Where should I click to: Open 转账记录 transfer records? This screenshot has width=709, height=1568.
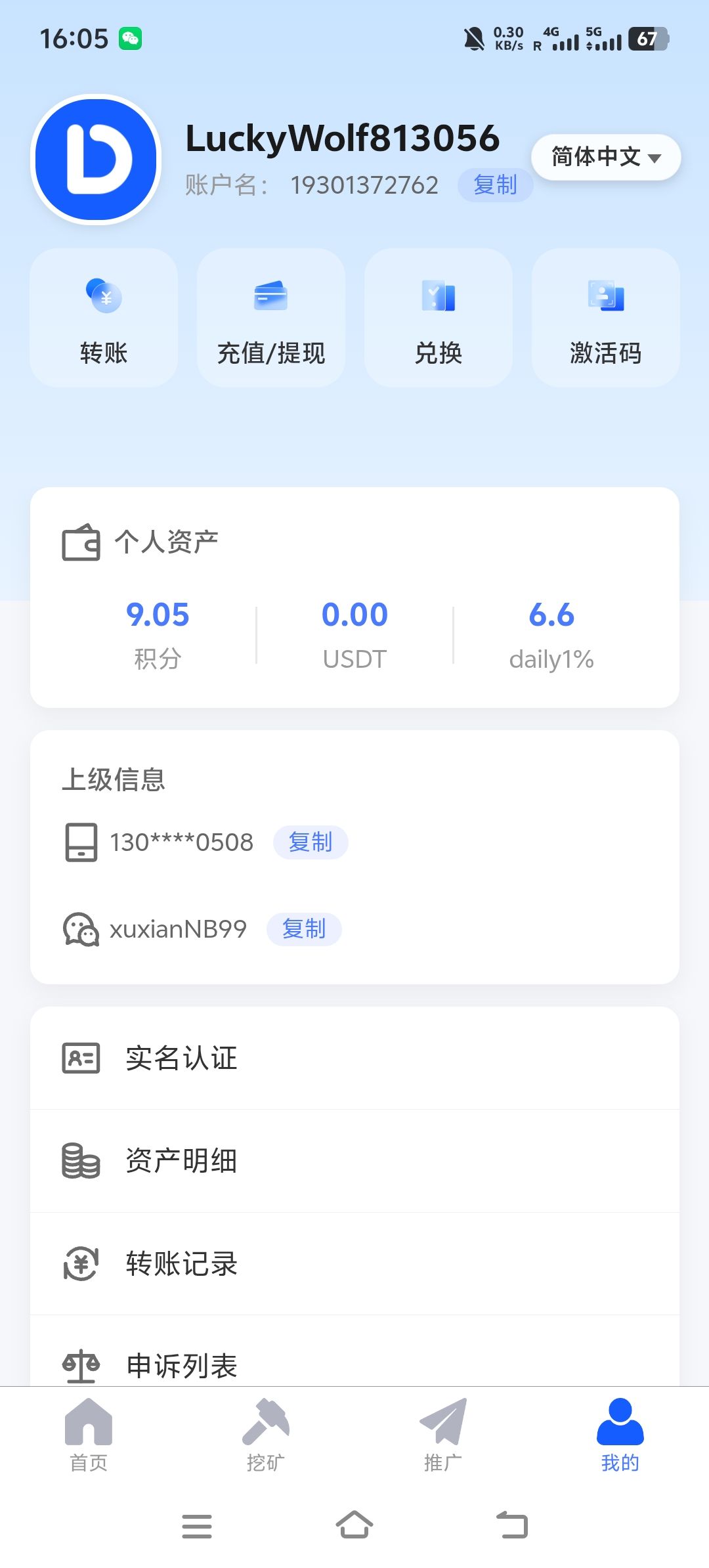click(x=354, y=1263)
